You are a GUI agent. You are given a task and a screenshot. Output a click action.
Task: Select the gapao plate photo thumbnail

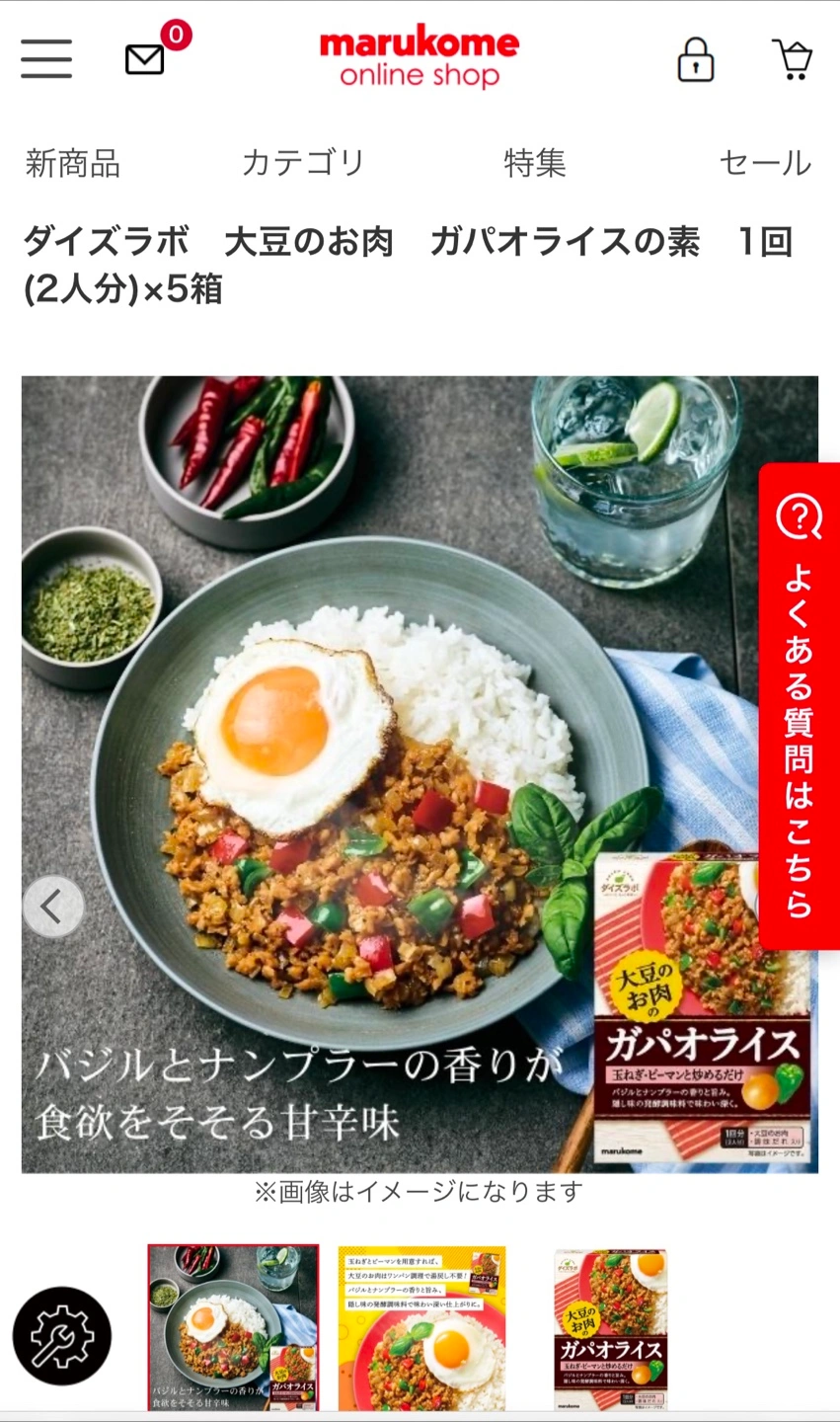coord(233,1326)
